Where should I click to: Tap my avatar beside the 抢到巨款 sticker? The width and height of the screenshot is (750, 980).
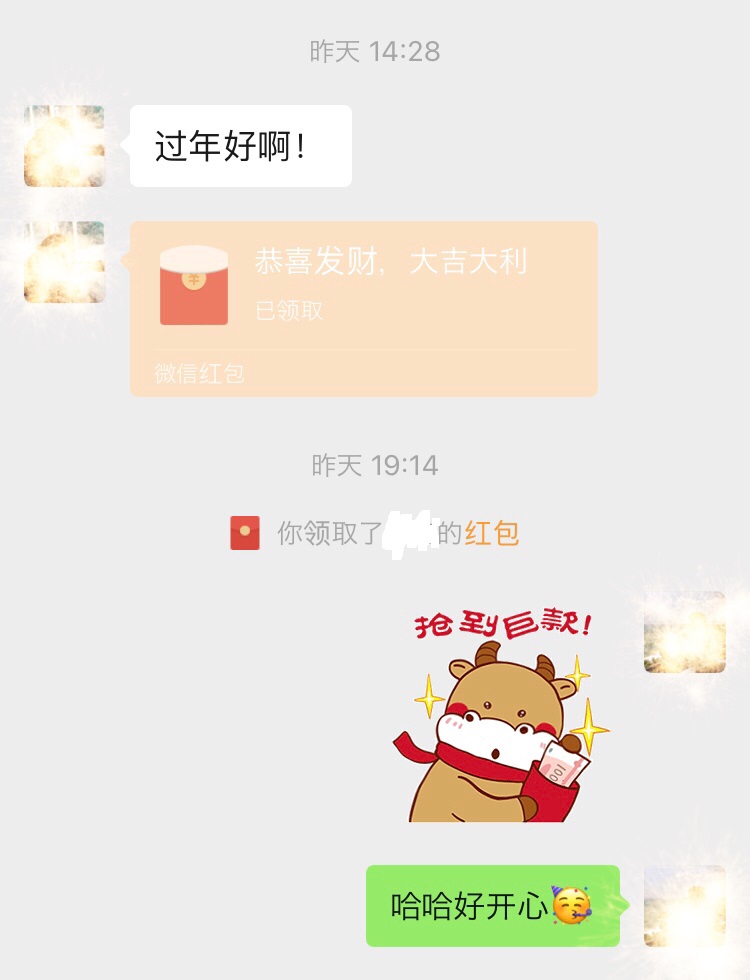click(685, 632)
